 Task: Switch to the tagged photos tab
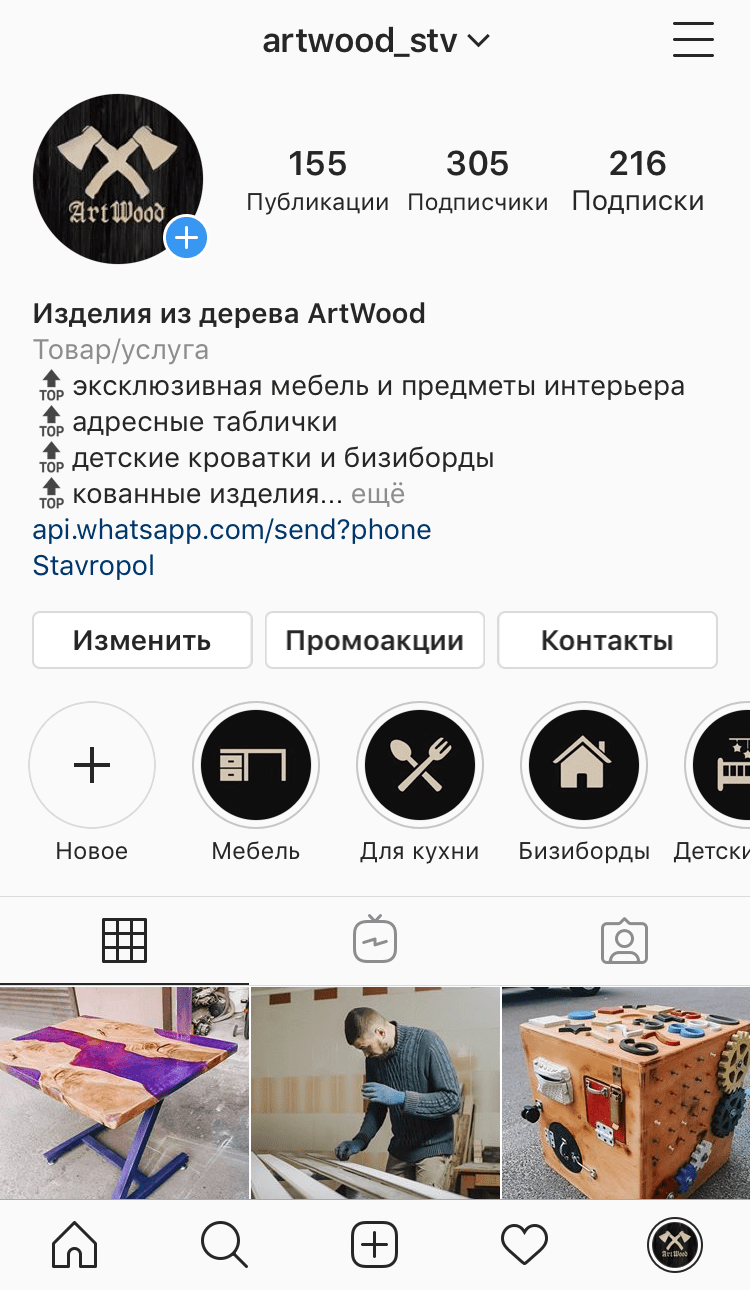click(625, 940)
